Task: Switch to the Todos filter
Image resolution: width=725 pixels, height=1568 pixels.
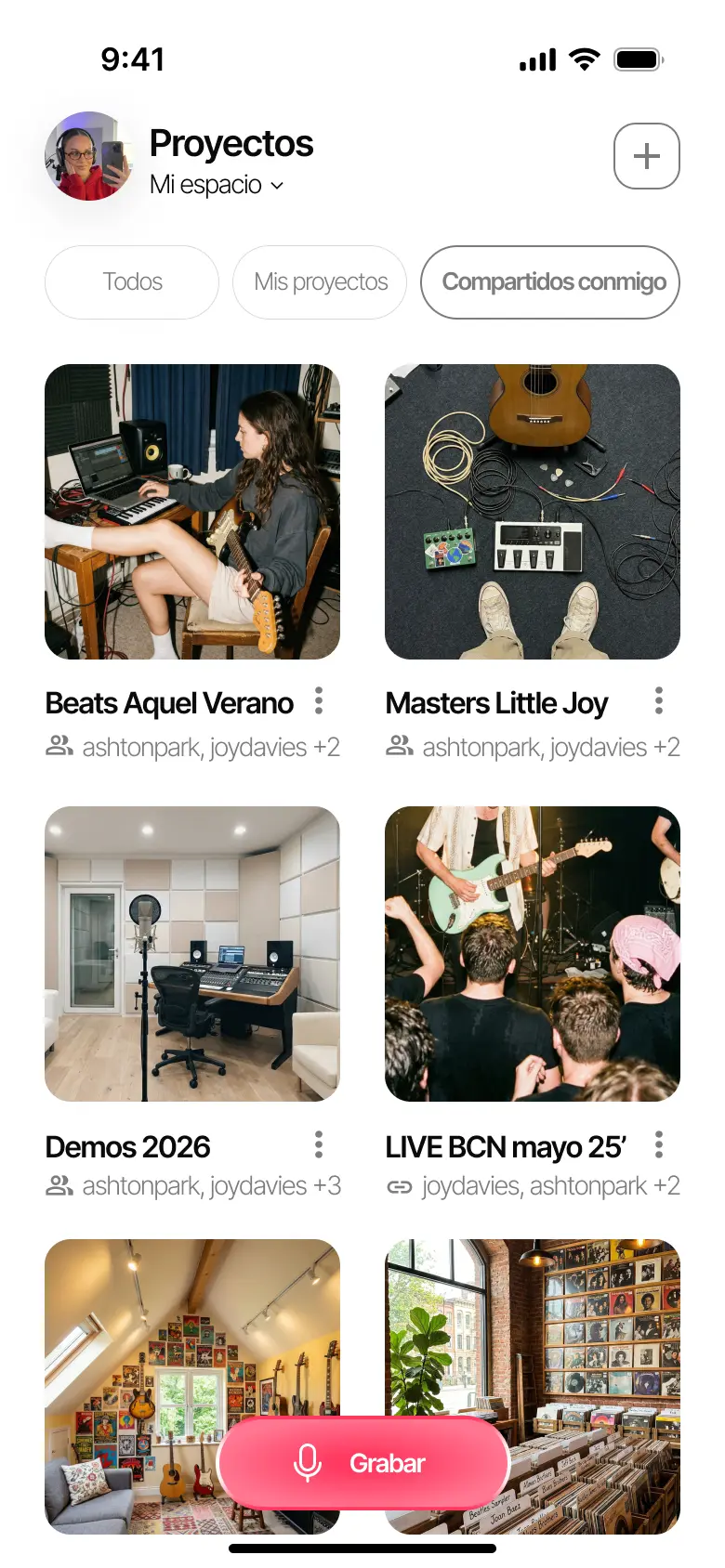Action: [x=131, y=281]
